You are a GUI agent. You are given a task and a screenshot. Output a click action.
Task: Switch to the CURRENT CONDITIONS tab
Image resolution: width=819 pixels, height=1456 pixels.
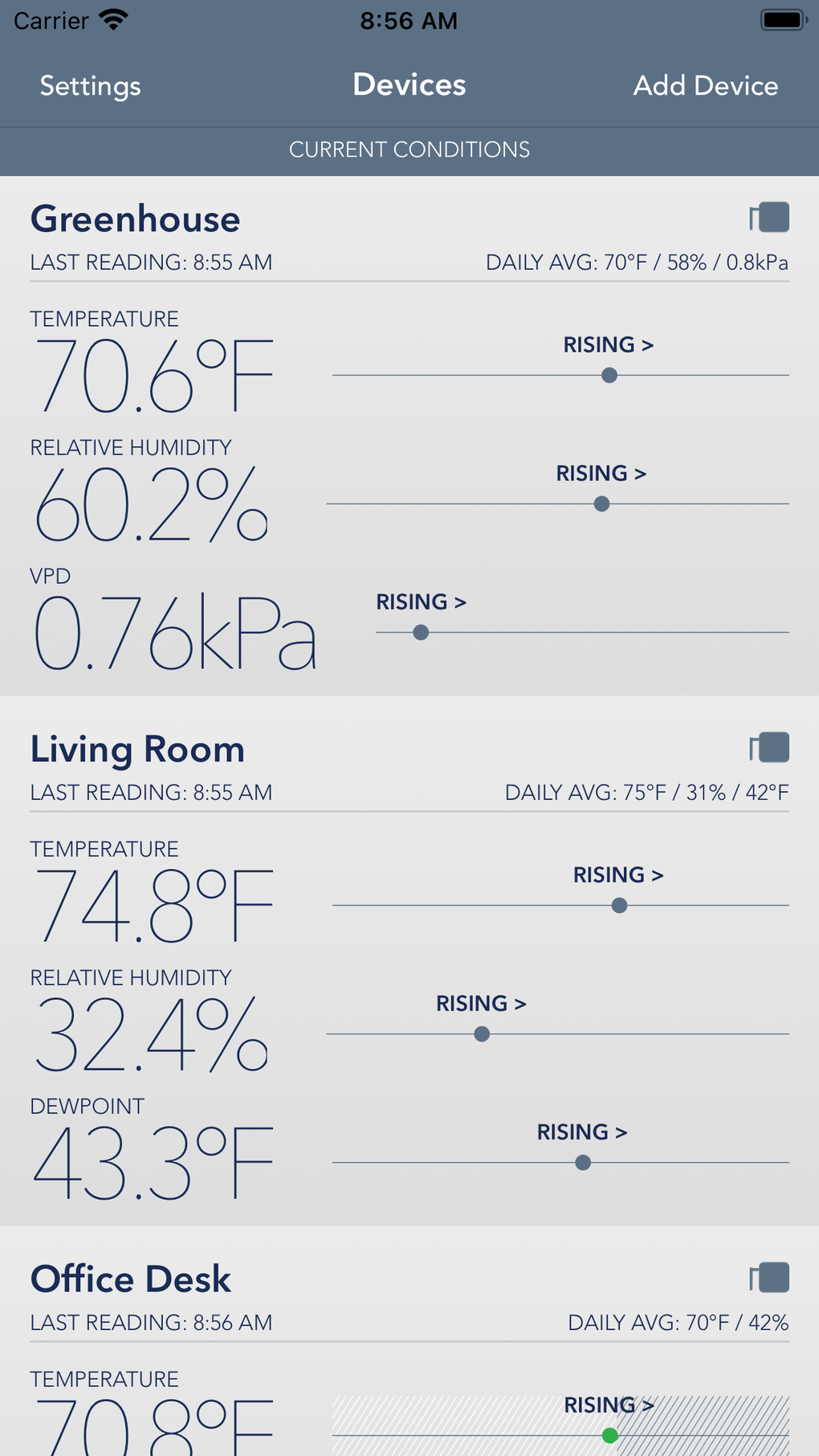tap(409, 149)
